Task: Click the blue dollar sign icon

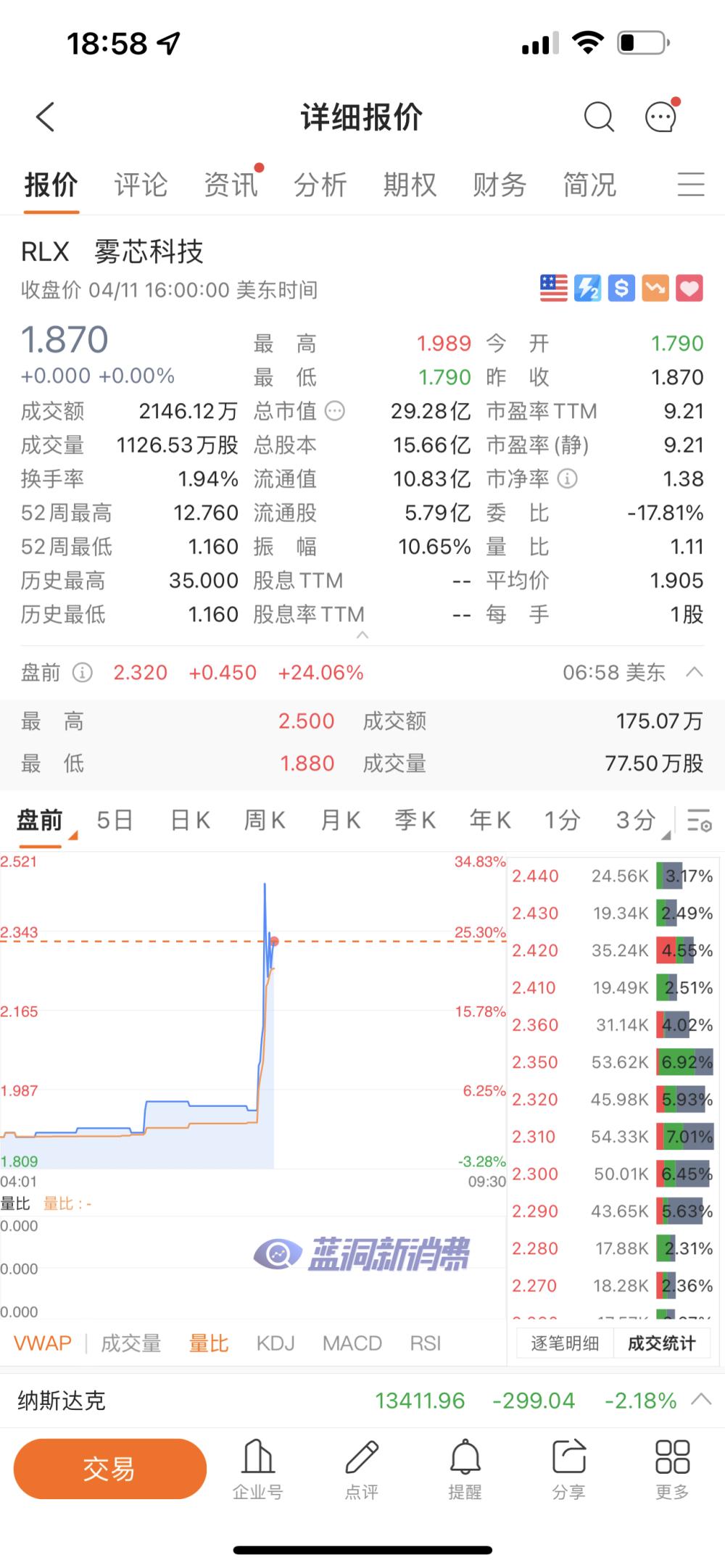Action: (x=621, y=288)
